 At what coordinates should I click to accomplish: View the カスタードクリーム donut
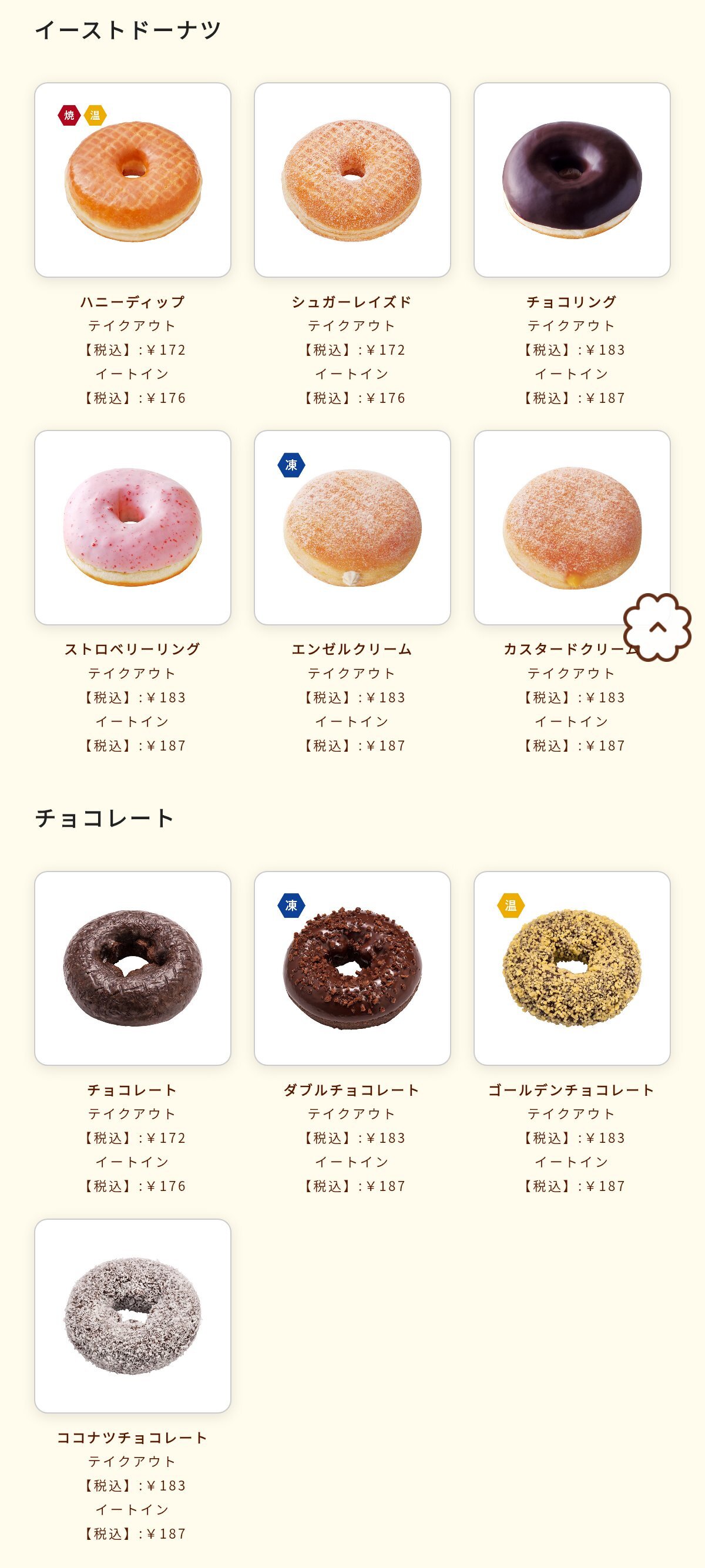coord(572,528)
